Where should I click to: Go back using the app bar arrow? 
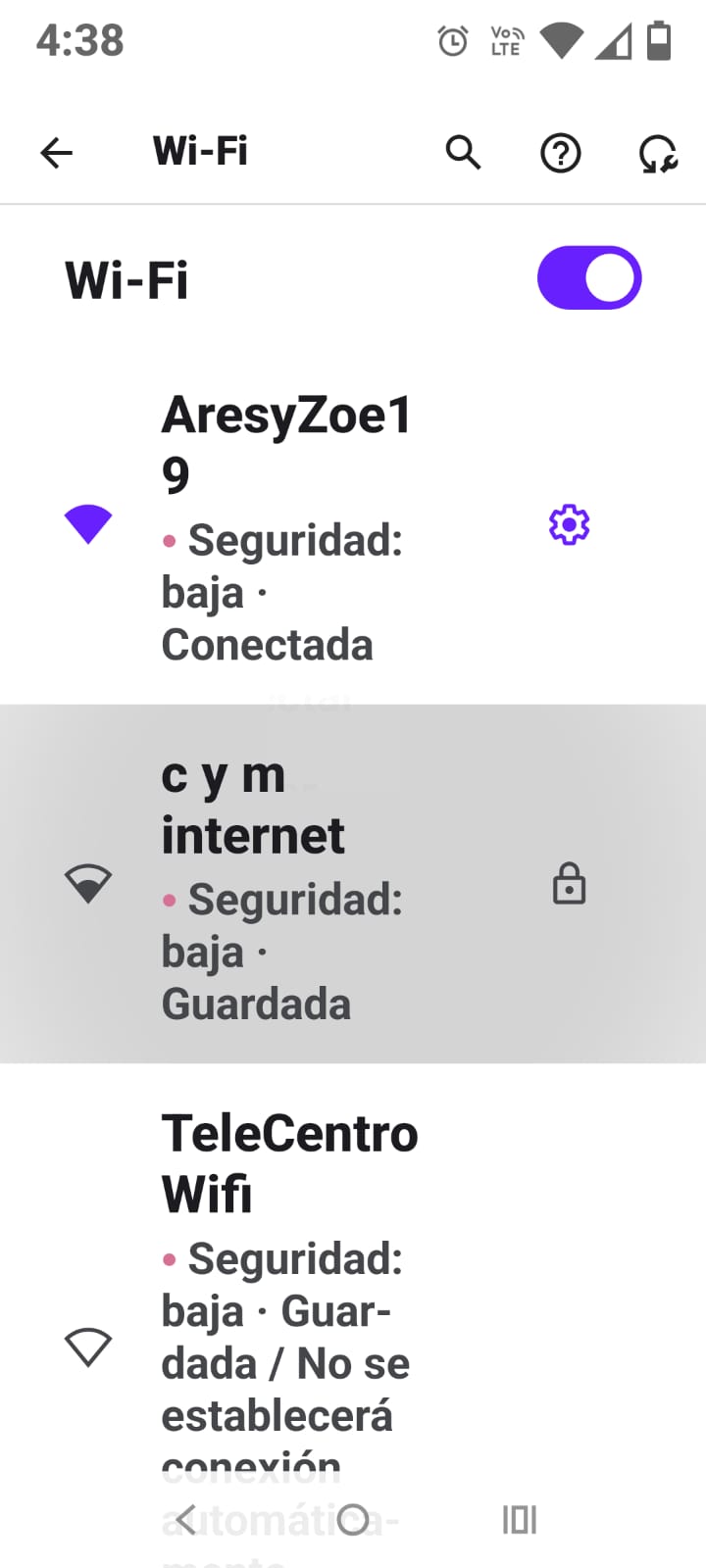[57, 153]
